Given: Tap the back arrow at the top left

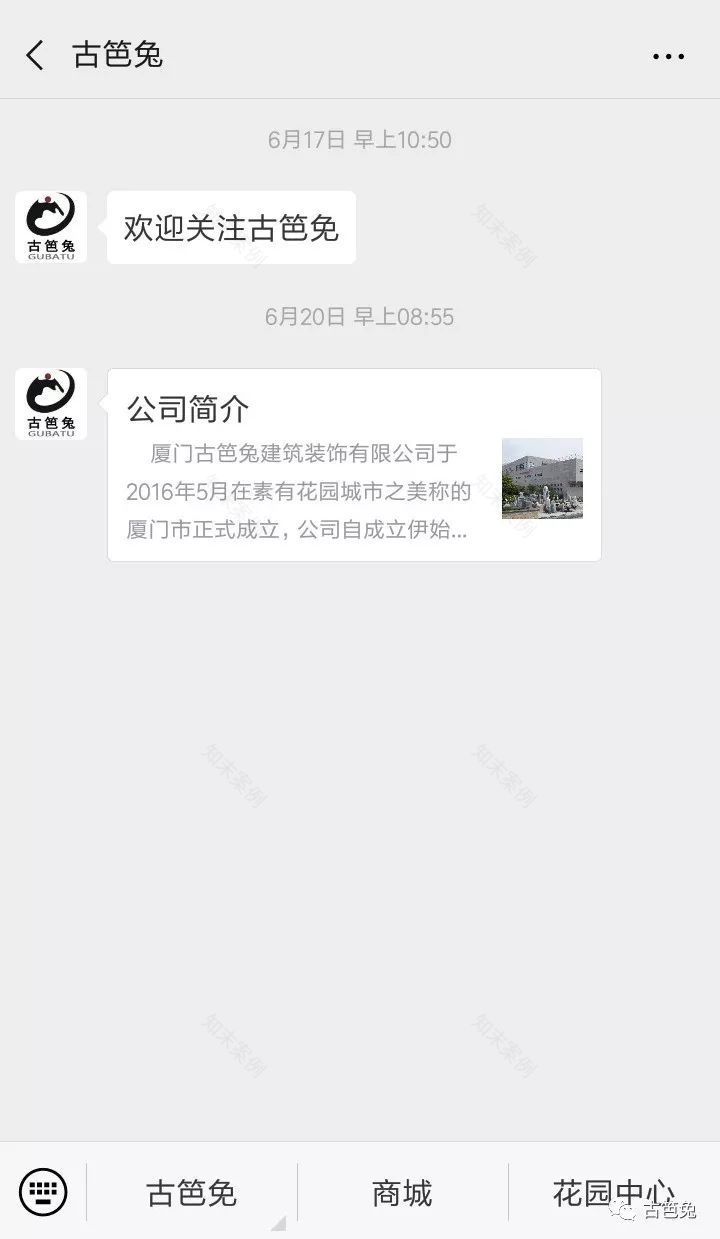Looking at the screenshot, I should 33,56.
